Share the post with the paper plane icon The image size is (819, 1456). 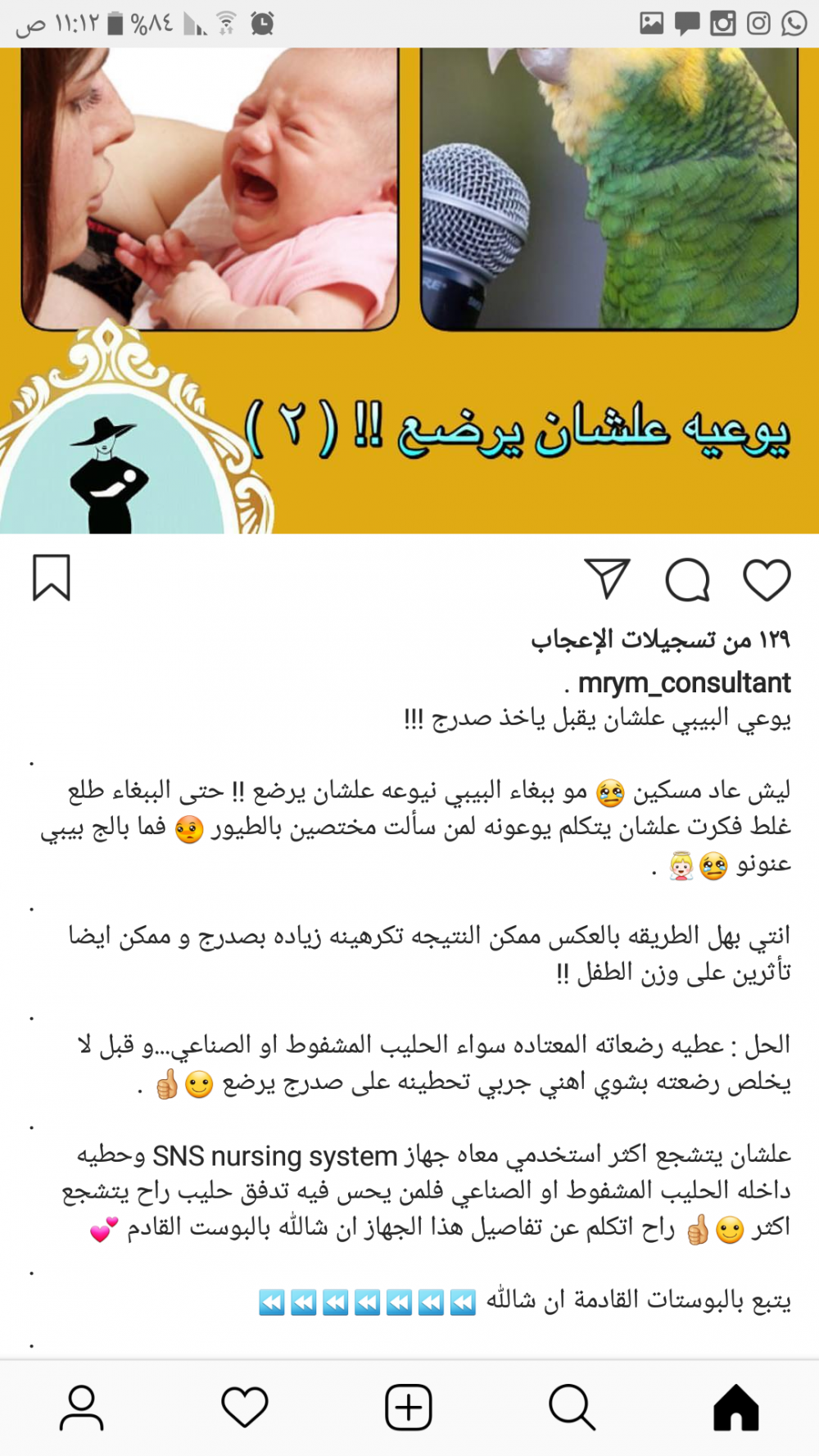(x=607, y=578)
